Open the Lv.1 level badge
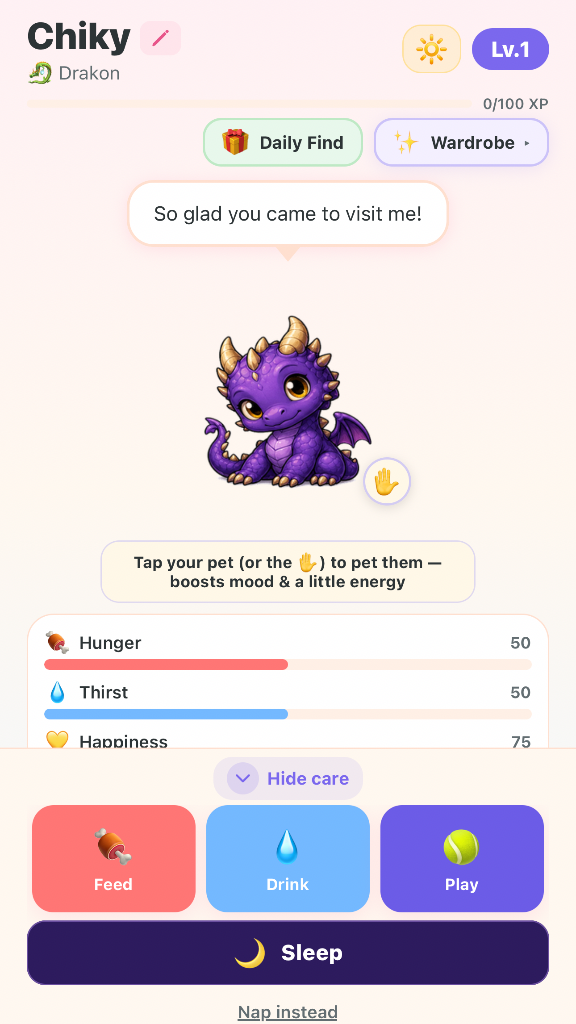576x1024 pixels. click(510, 49)
